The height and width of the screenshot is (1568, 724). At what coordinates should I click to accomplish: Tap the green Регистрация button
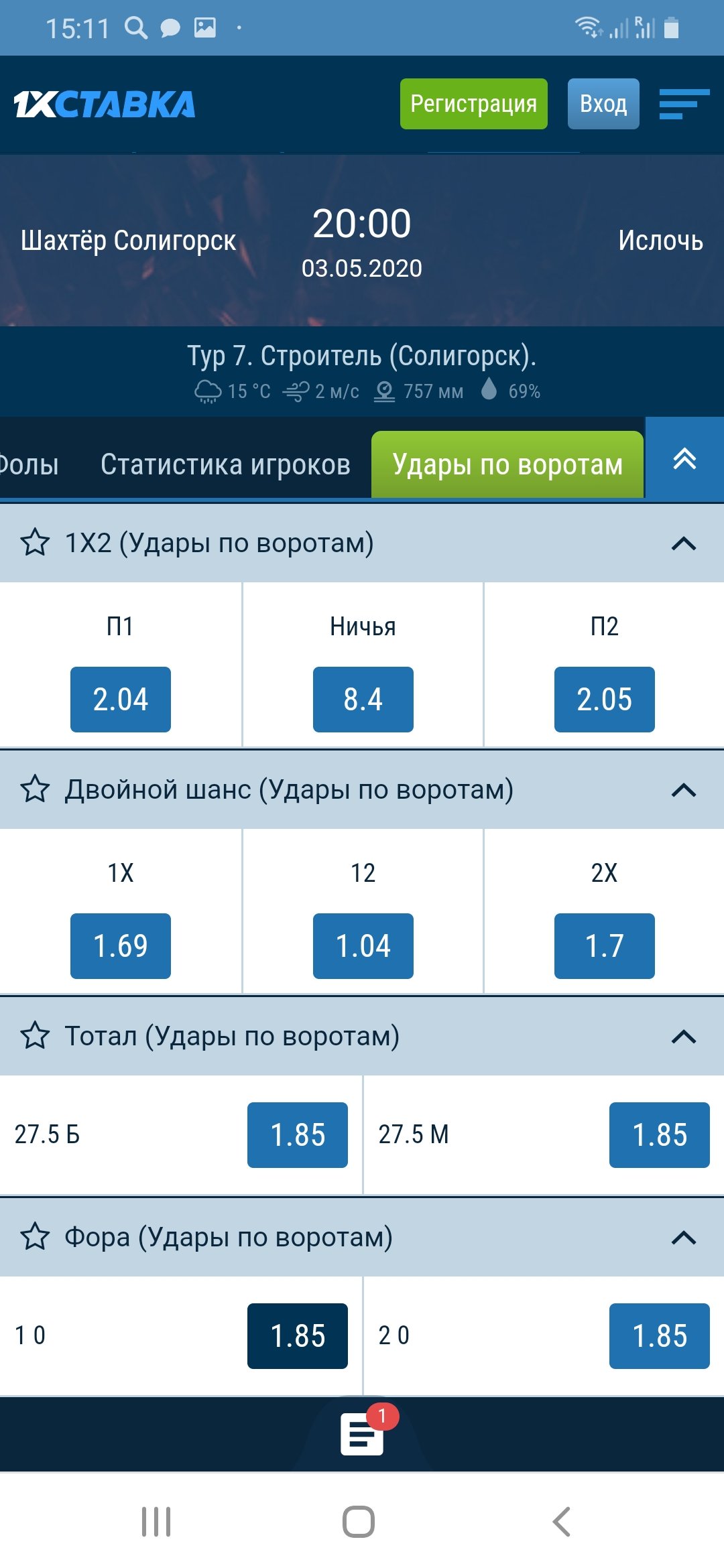tap(473, 104)
